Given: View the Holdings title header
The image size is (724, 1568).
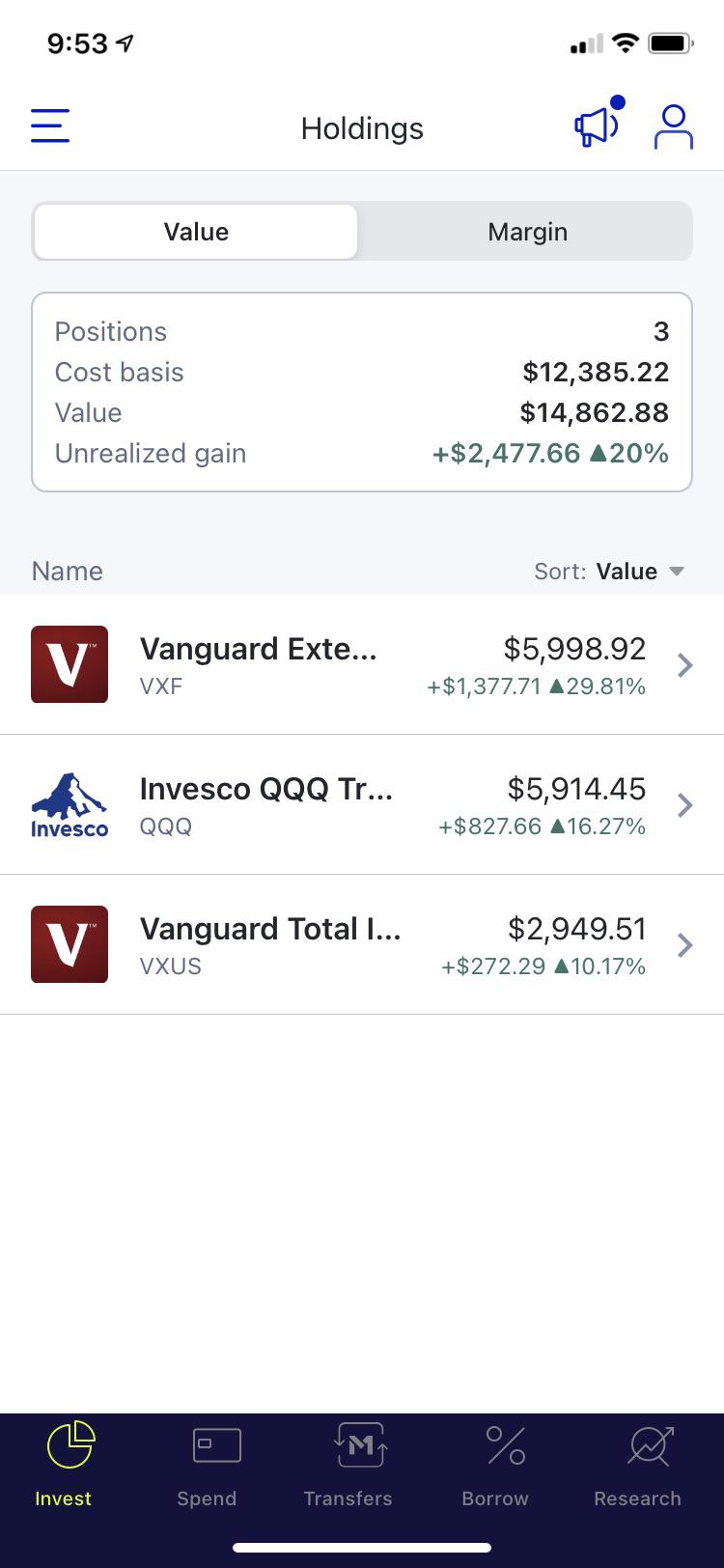Looking at the screenshot, I should (362, 127).
